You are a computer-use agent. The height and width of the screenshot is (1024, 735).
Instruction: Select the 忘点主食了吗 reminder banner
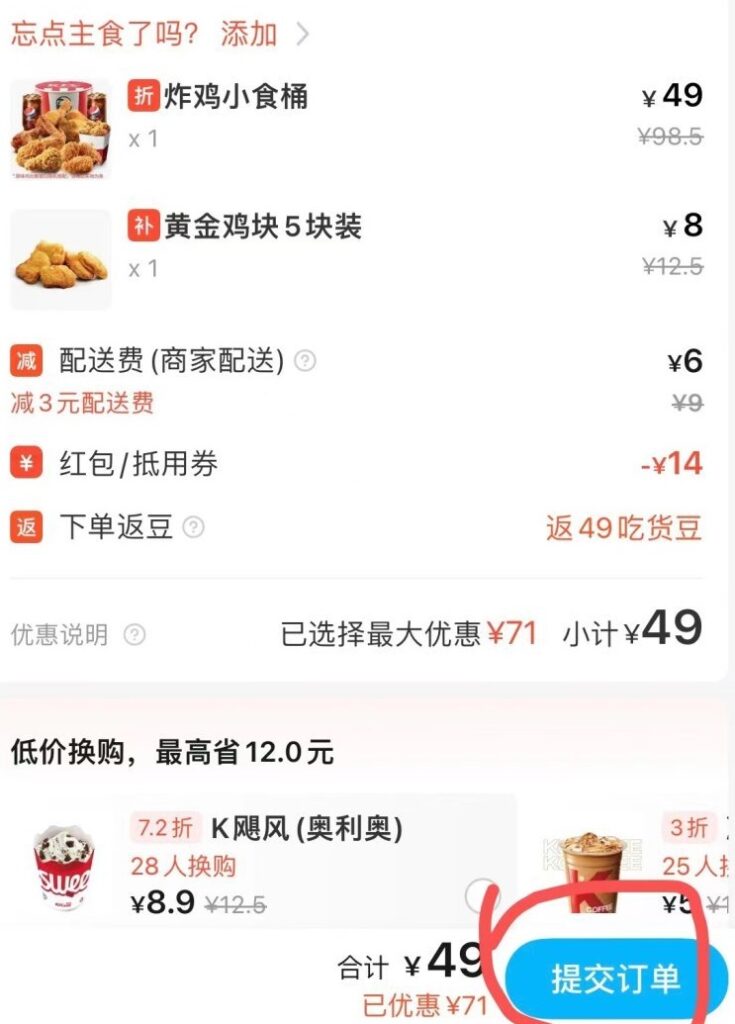[x=100, y=33]
